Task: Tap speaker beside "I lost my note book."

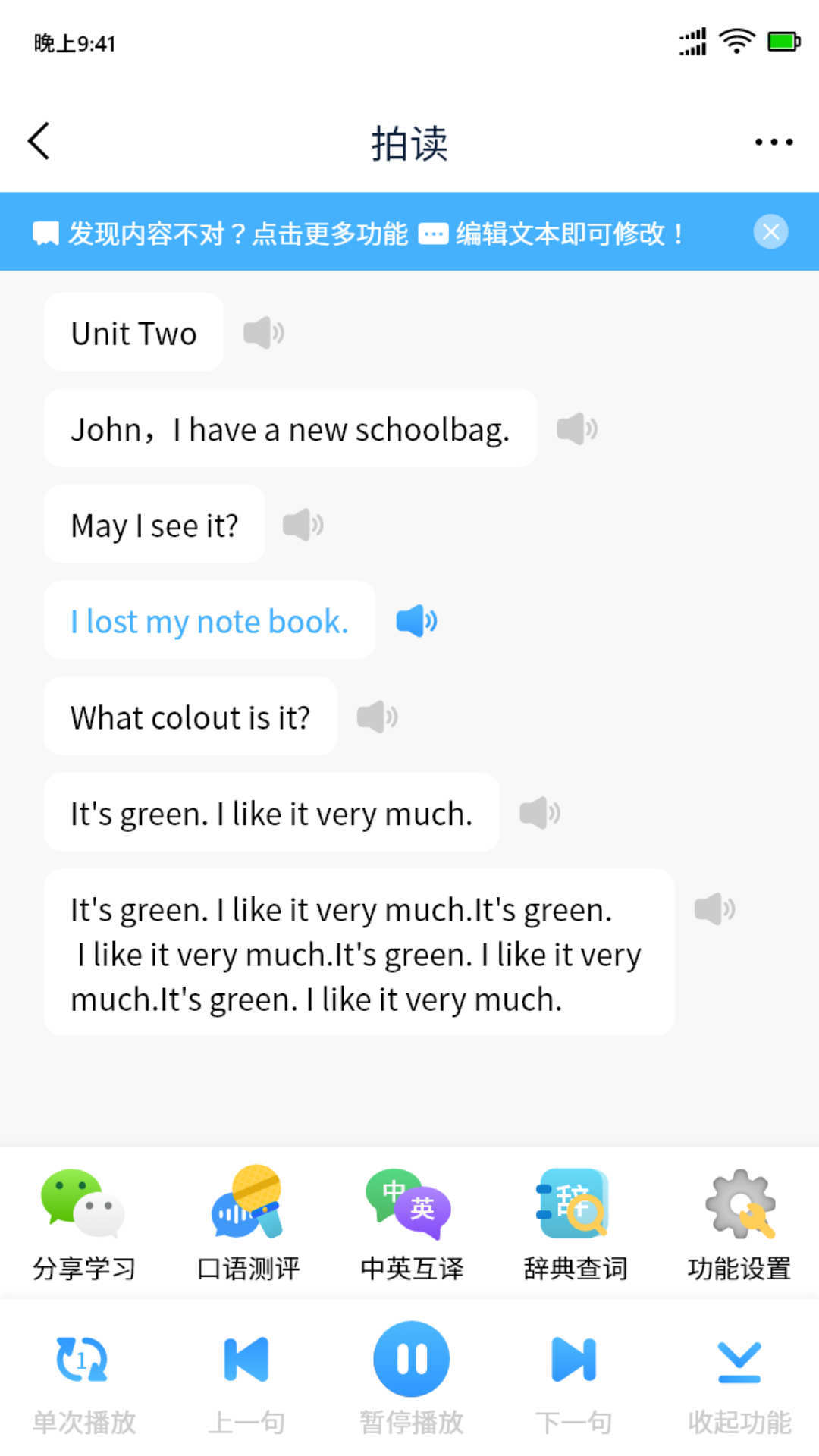Action: point(416,621)
